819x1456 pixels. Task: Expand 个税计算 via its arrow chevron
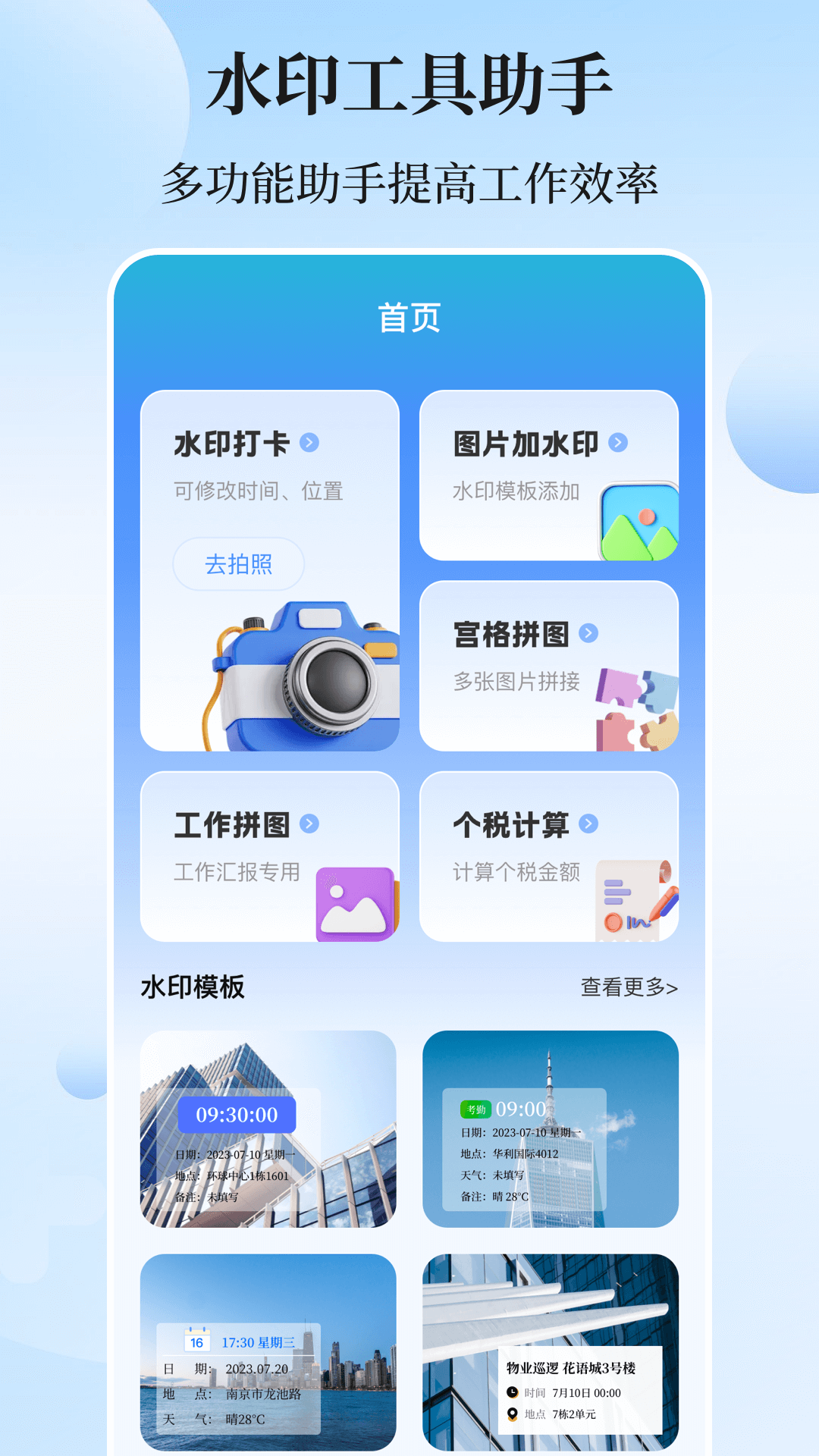click(588, 825)
